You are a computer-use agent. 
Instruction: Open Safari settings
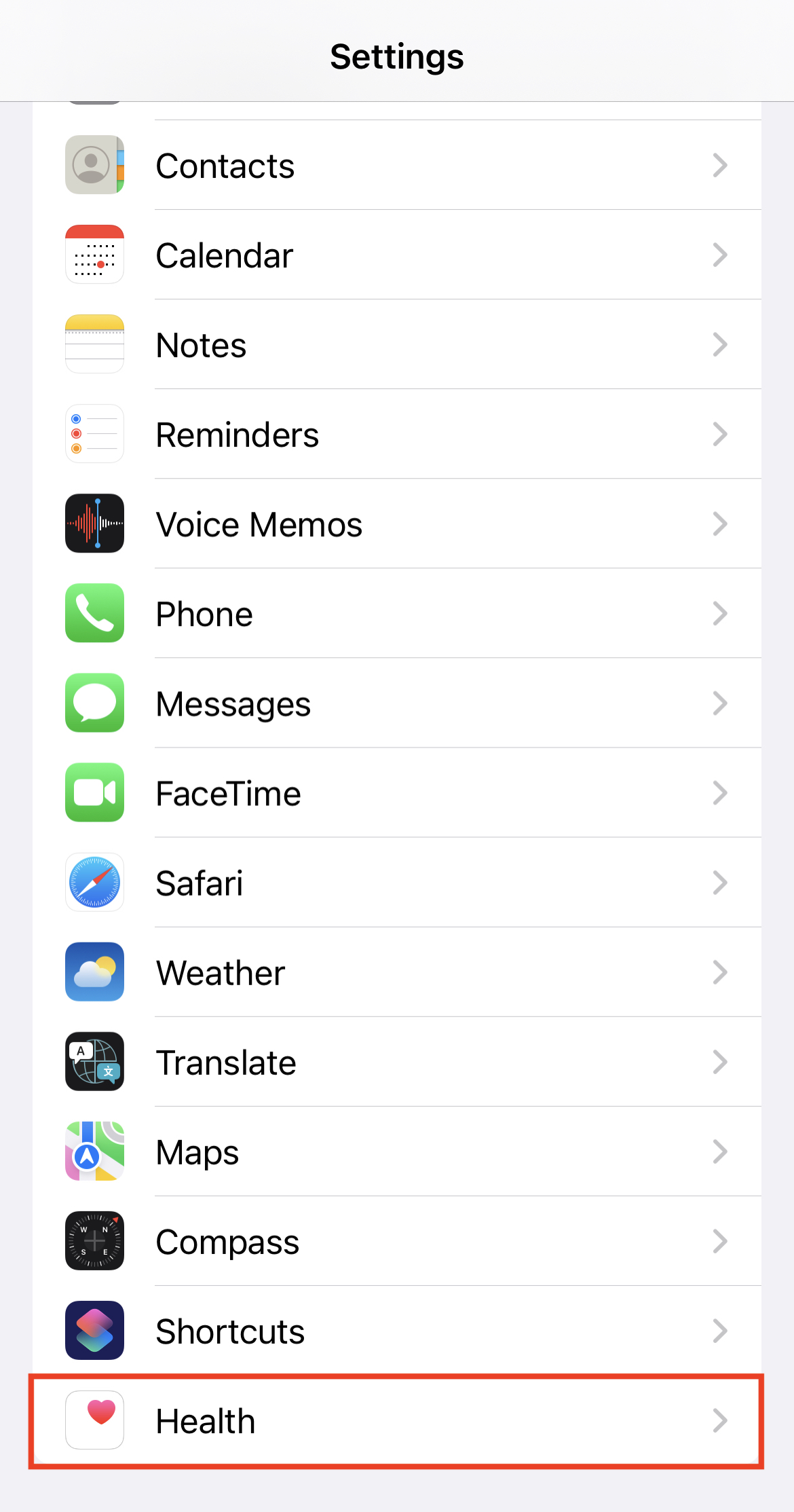coord(397,882)
